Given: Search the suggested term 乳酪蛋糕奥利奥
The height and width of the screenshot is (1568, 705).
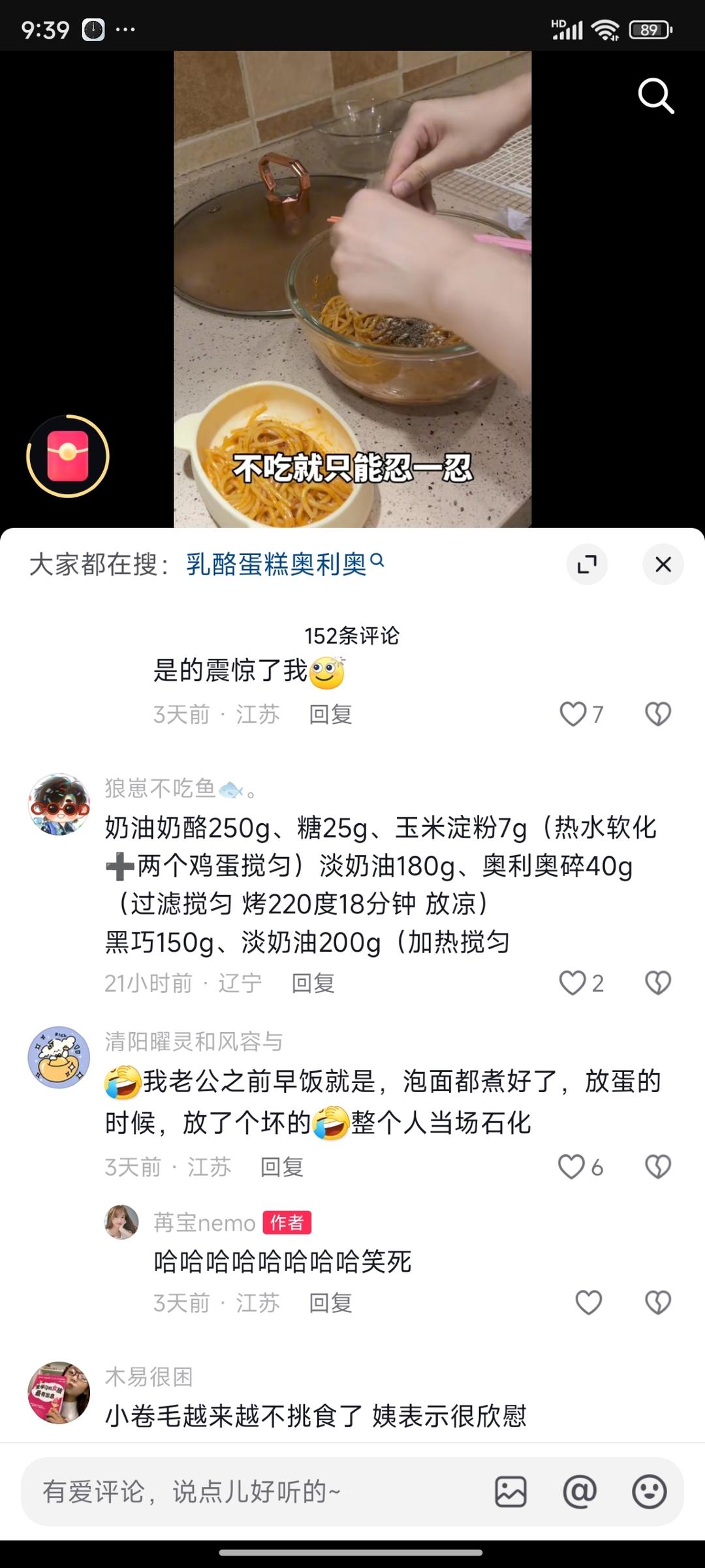Looking at the screenshot, I should tap(277, 564).
